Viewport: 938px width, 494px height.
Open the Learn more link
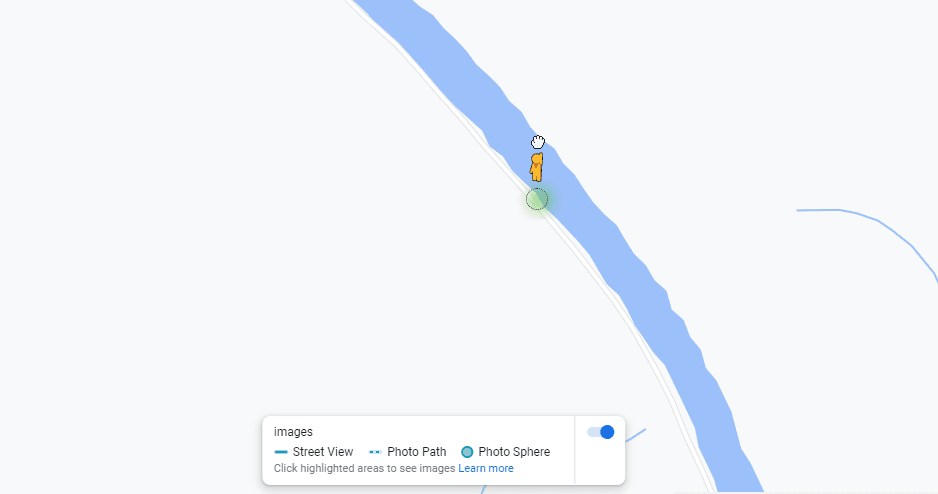486,468
